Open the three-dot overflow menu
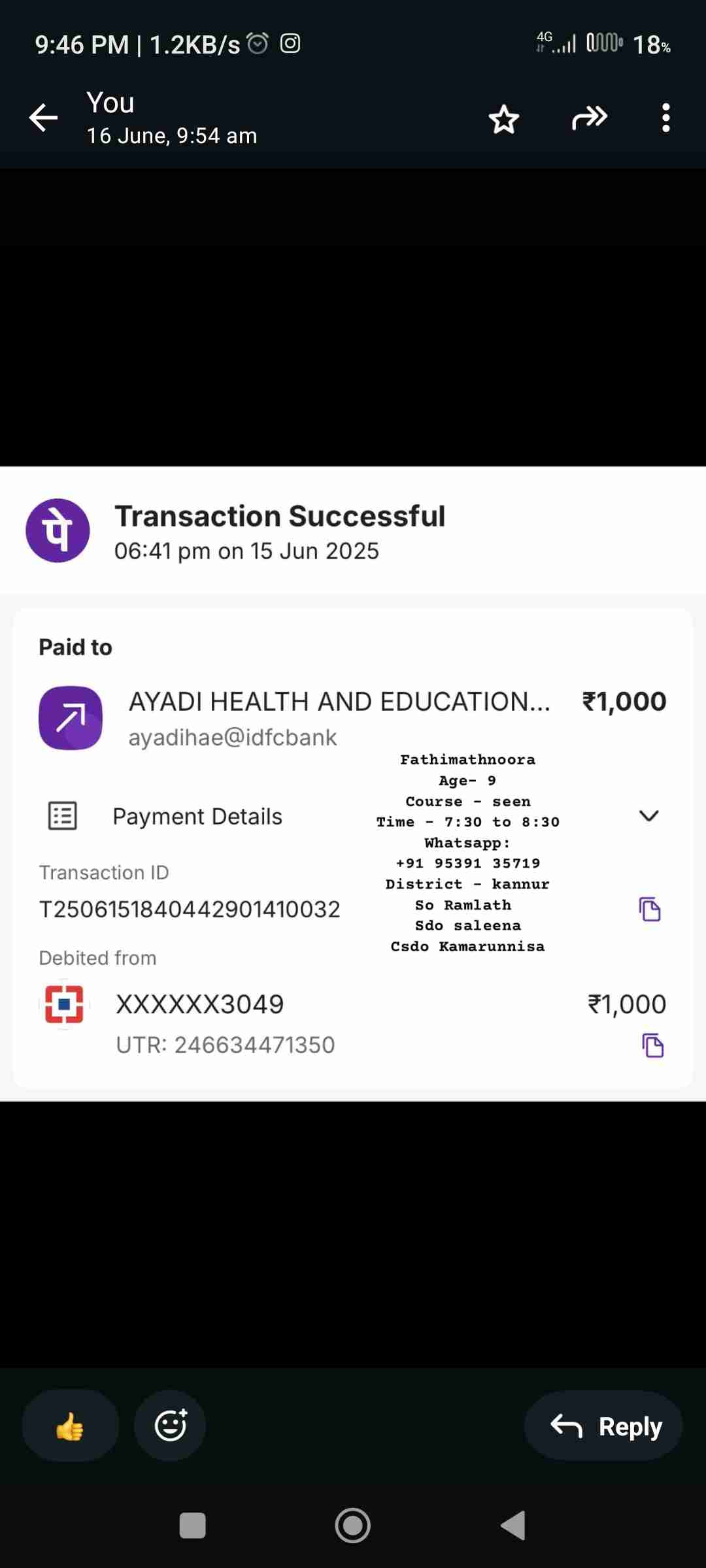The height and width of the screenshot is (1568, 706). point(665,118)
